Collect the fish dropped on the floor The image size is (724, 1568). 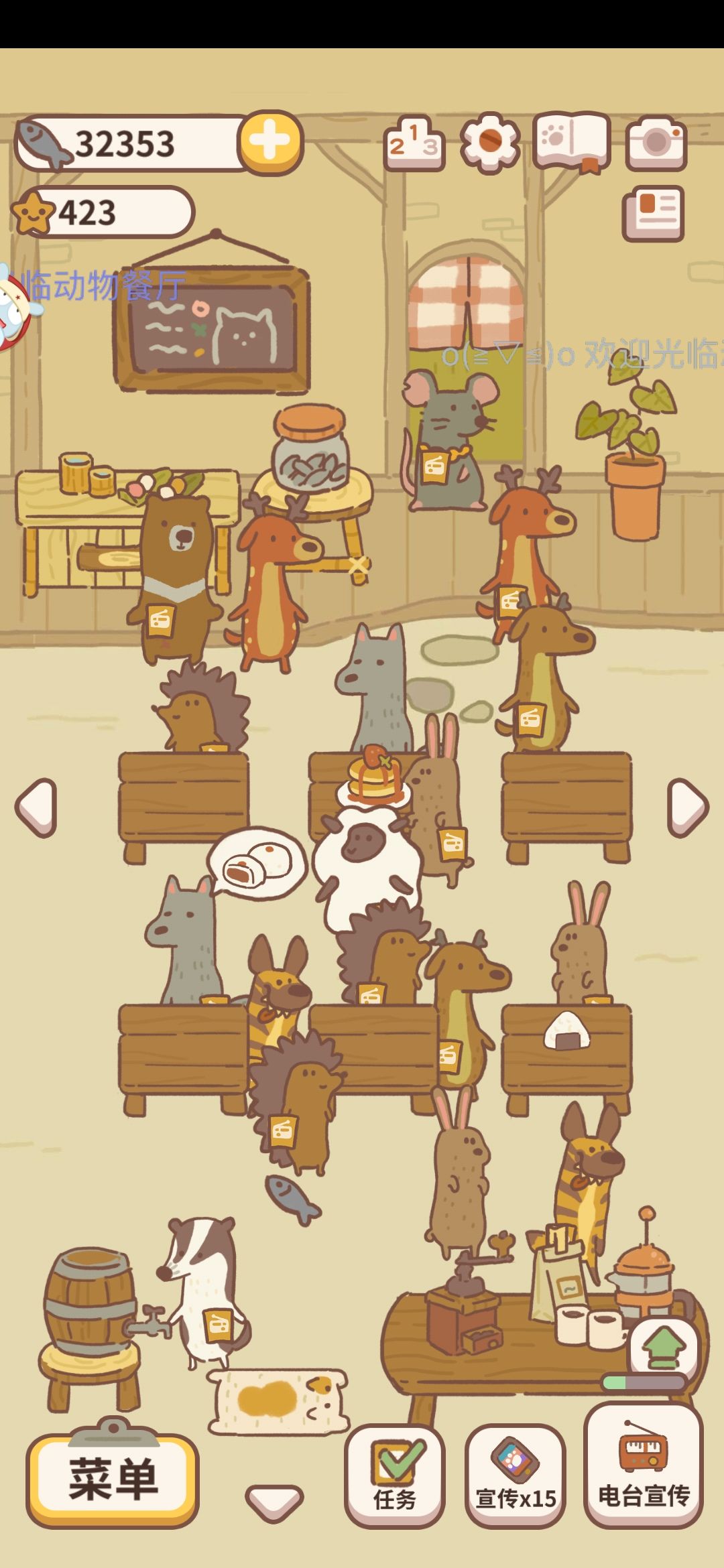point(293,1199)
